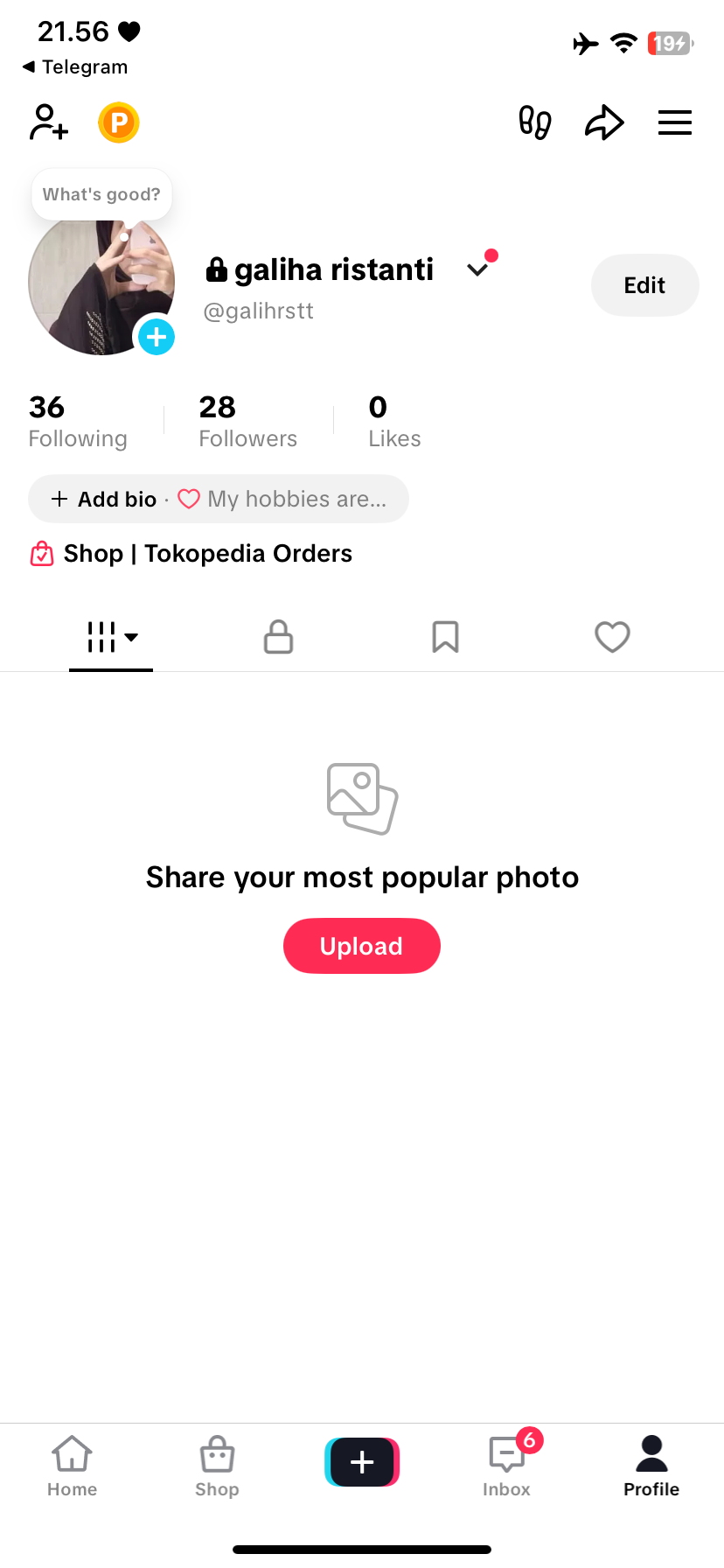Viewport: 724px width, 1568px height.
Task: Expand the account switcher next to galiha ristanti
Action: coord(477,269)
